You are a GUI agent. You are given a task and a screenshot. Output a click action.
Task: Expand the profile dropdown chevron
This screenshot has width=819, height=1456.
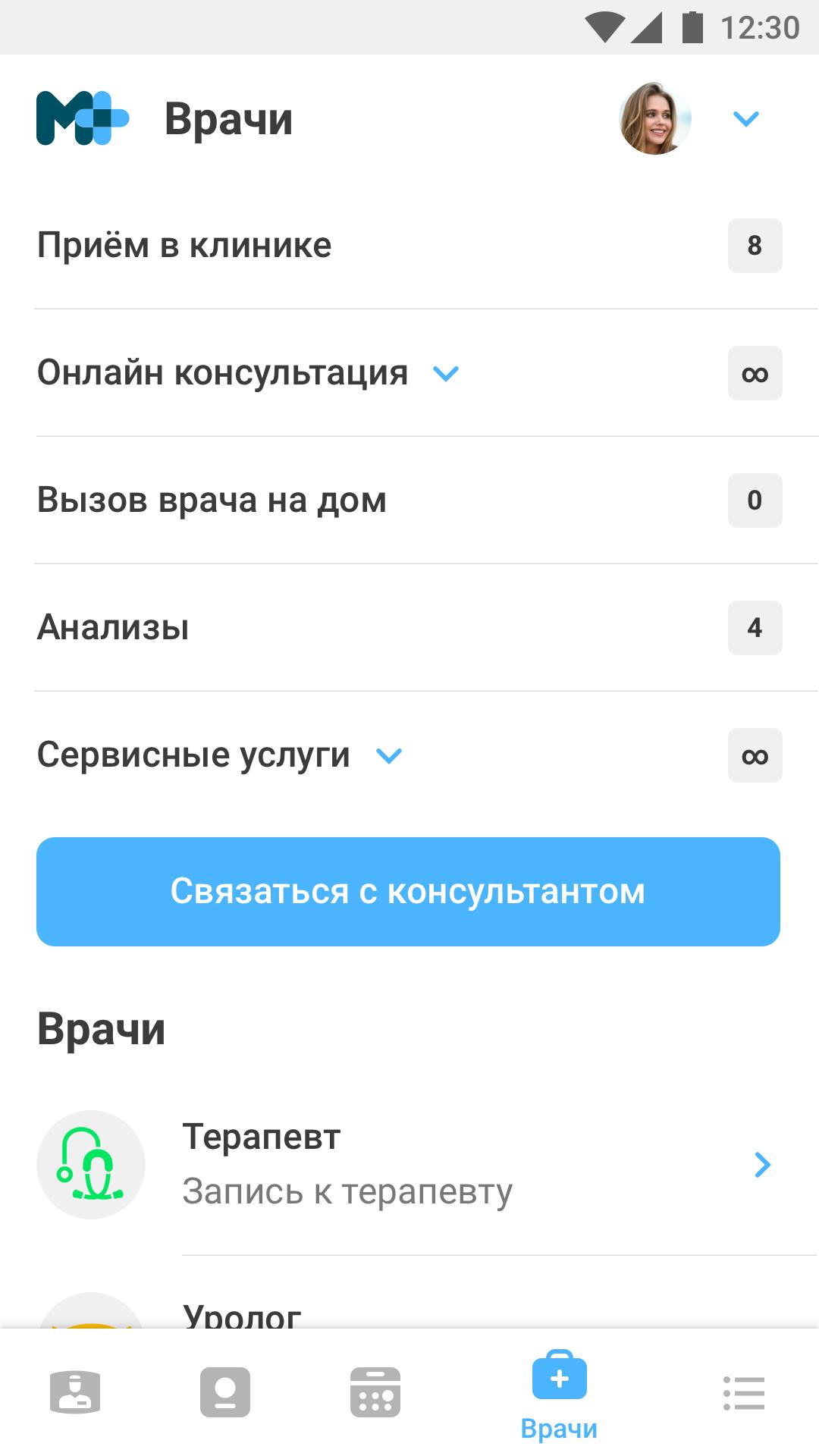(746, 119)
